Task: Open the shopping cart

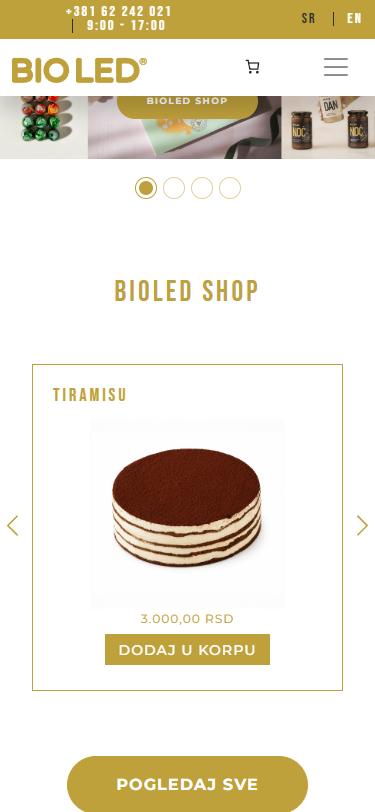Action: coord(252,67)
